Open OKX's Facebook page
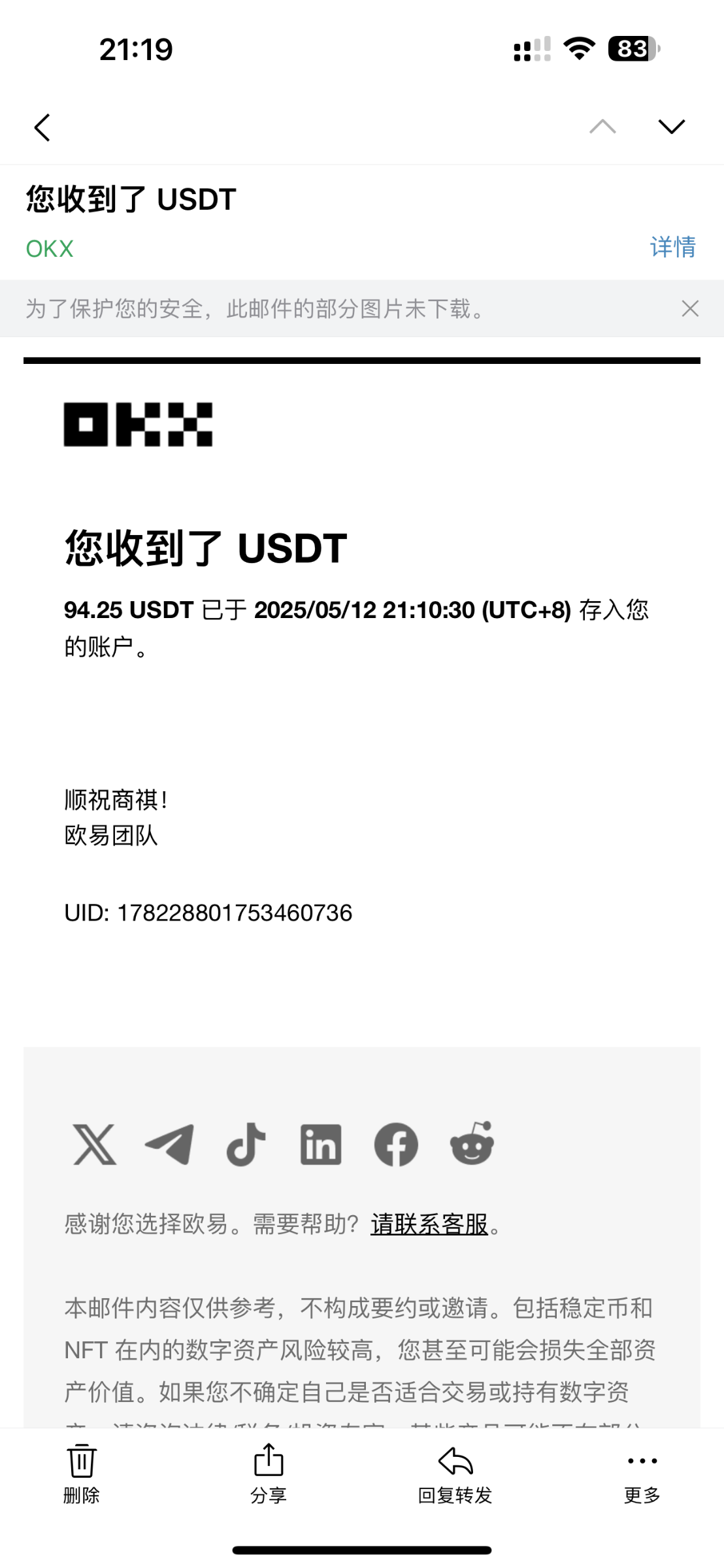The image size is (724, 1568). click(x=396, y=1144)
